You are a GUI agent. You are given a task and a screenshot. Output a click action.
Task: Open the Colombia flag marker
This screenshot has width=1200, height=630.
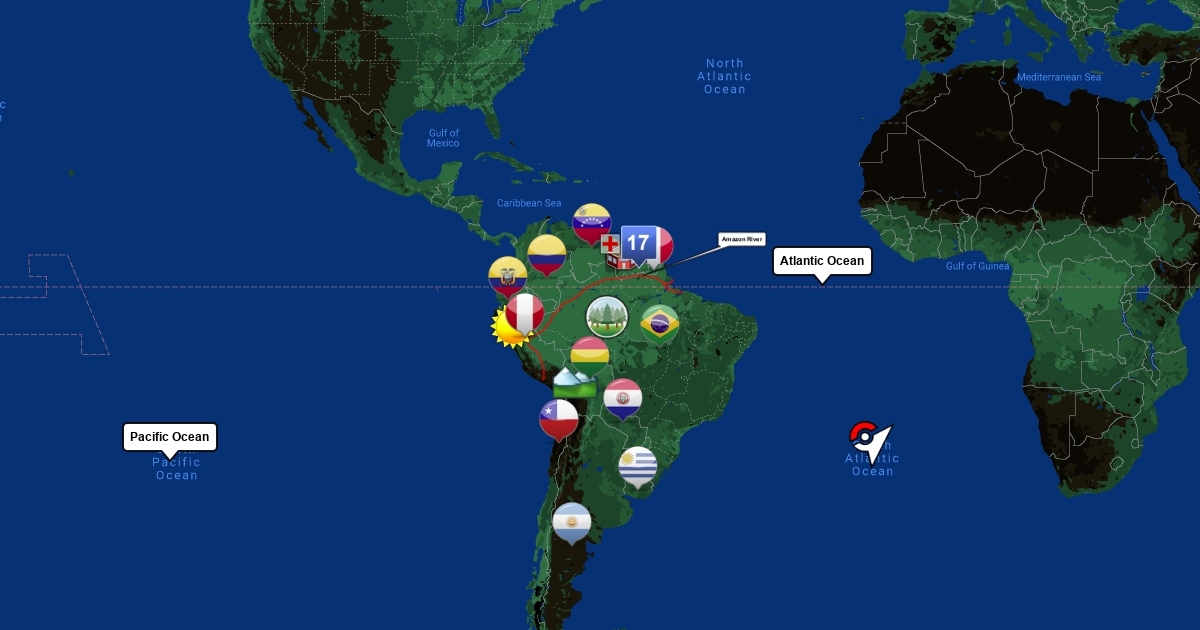pos(546,254)
